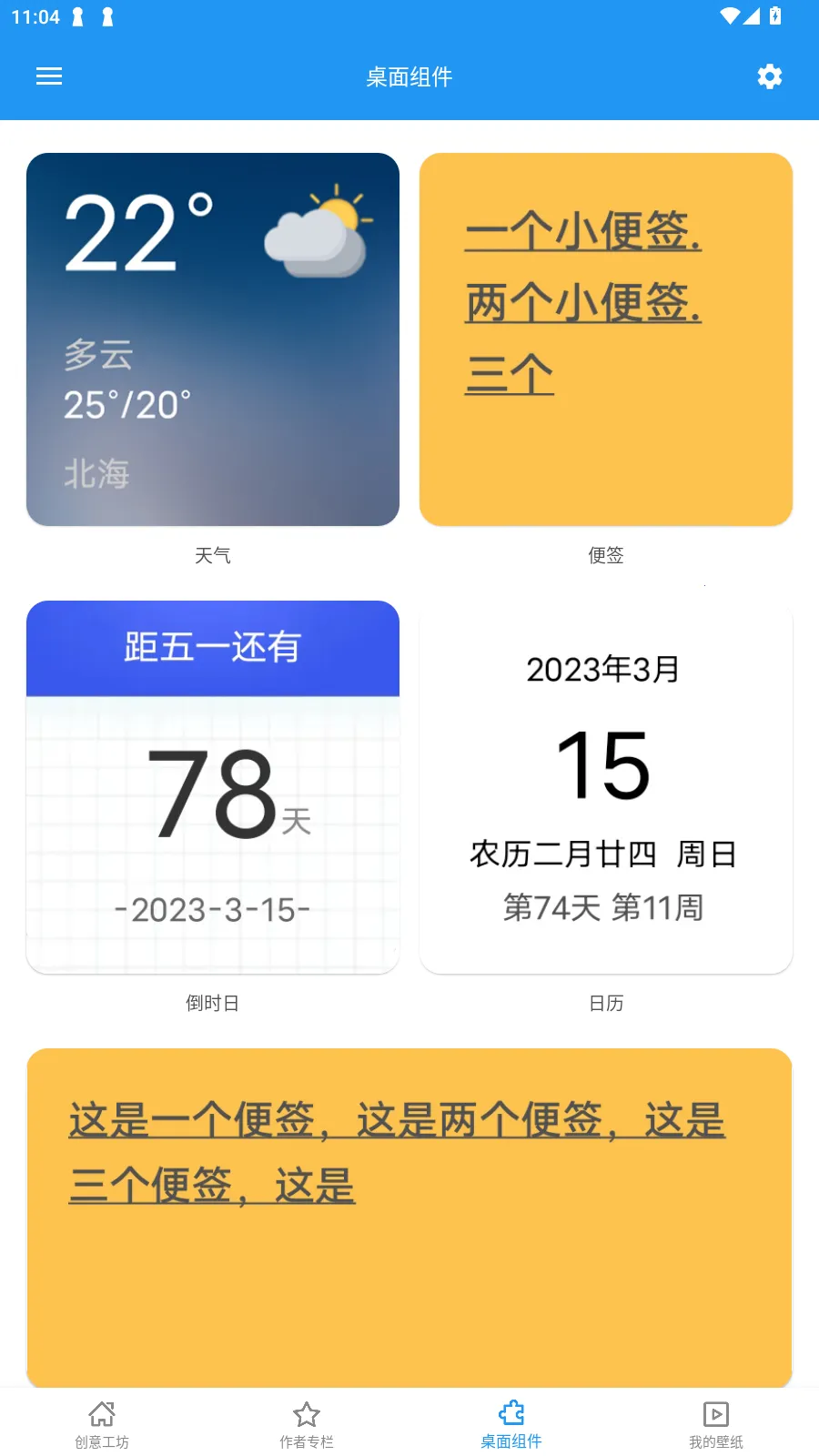Switch to the 作者专栏 tab
The height and width of the screenshot is (1456, 819).
(307, 1424)
